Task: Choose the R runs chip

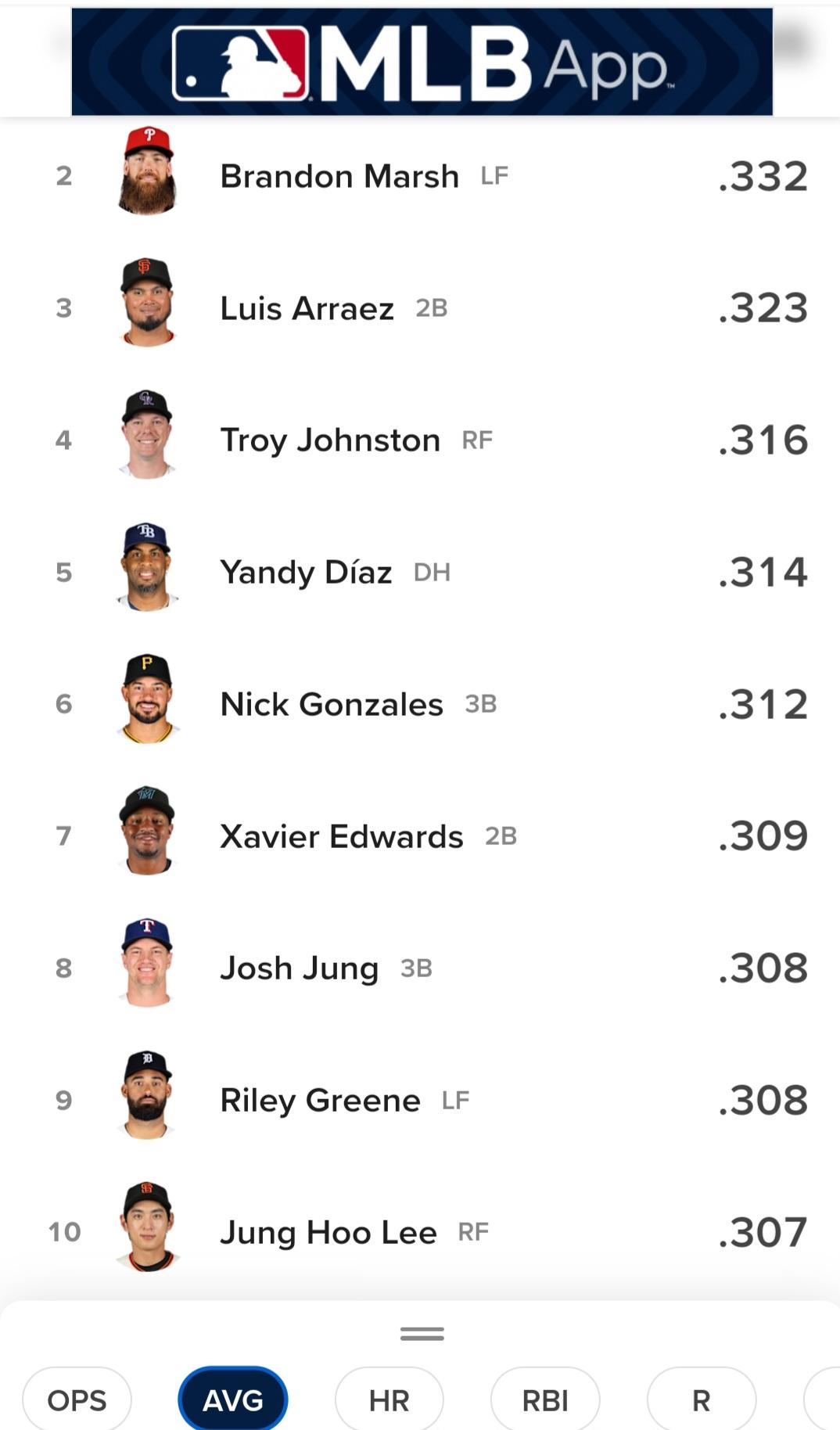Action: [702, 1399]
